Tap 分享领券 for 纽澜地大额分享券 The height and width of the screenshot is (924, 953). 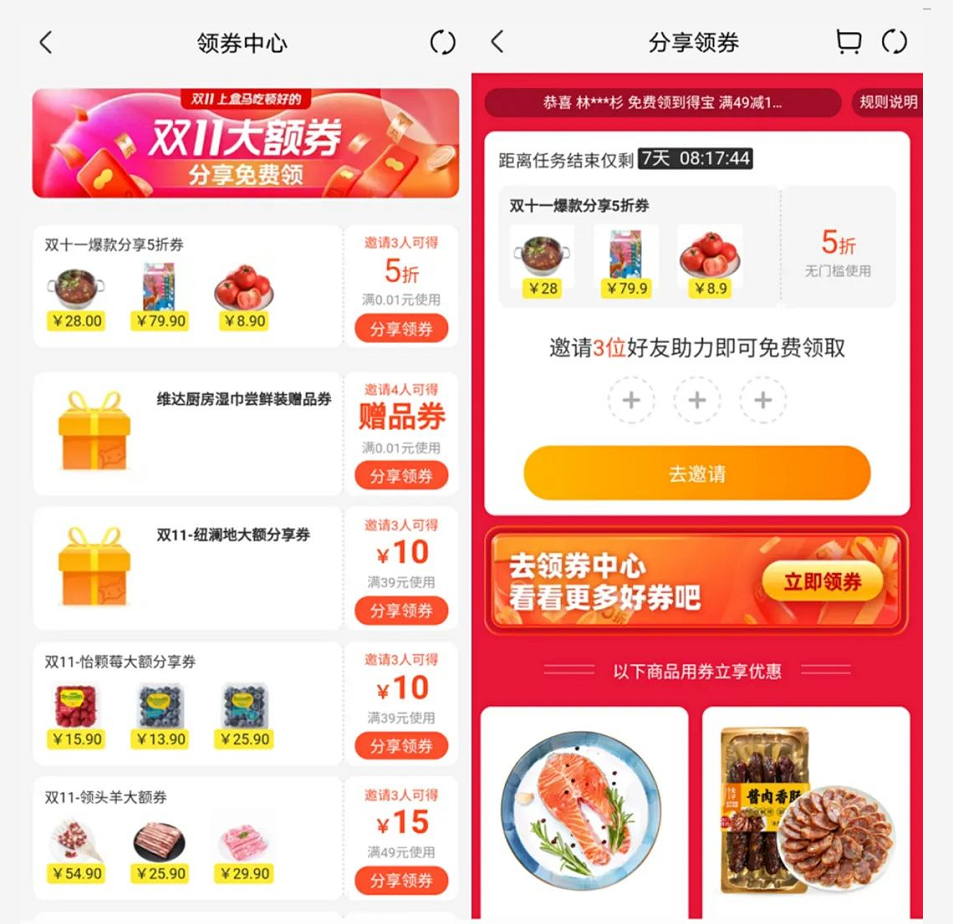coord(401,611)
